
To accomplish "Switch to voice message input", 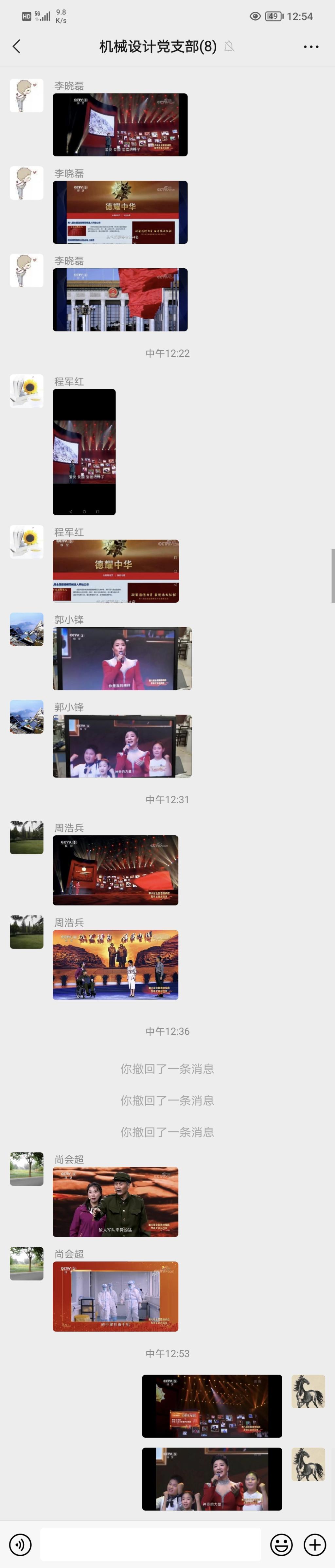I will click(x=20, y=1544).
